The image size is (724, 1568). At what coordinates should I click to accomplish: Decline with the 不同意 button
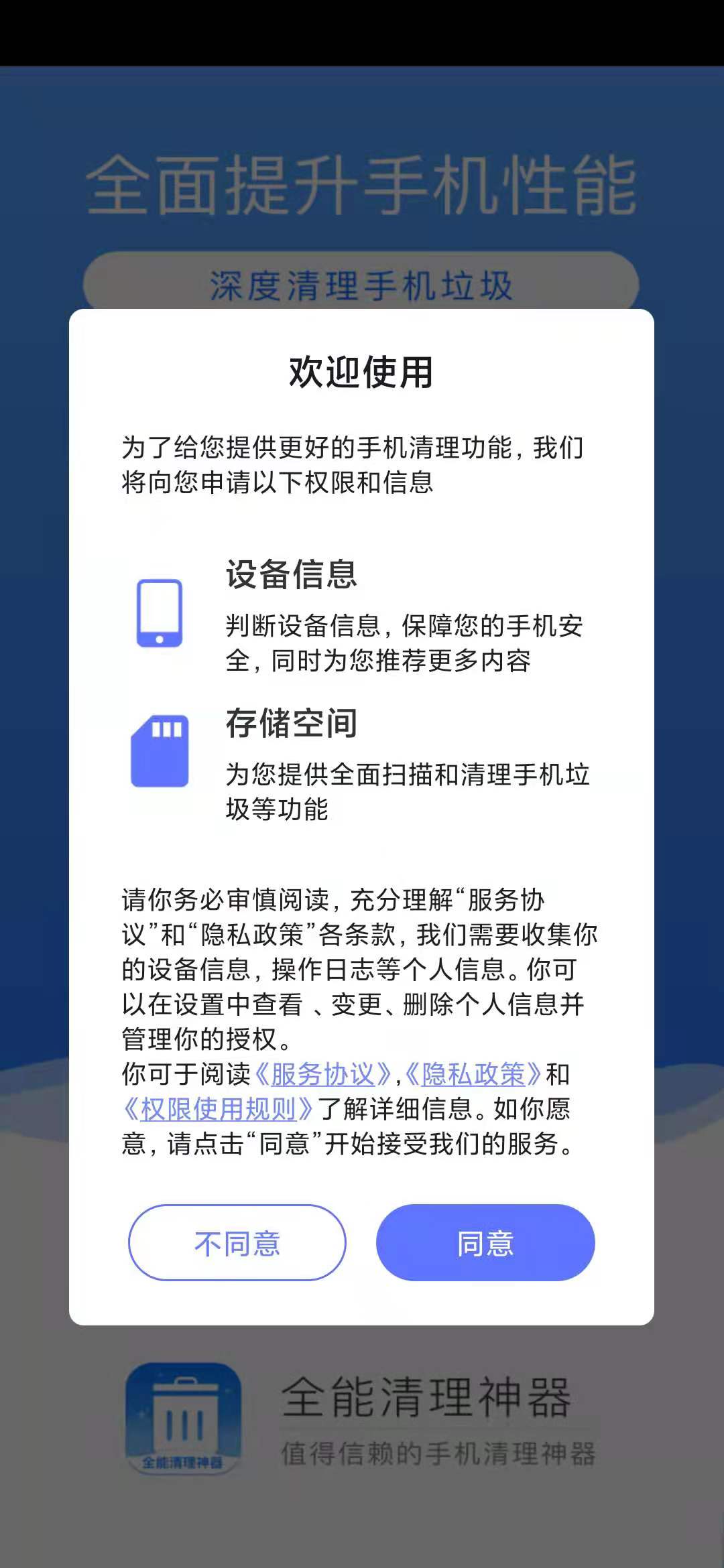tap(237, 1243)
